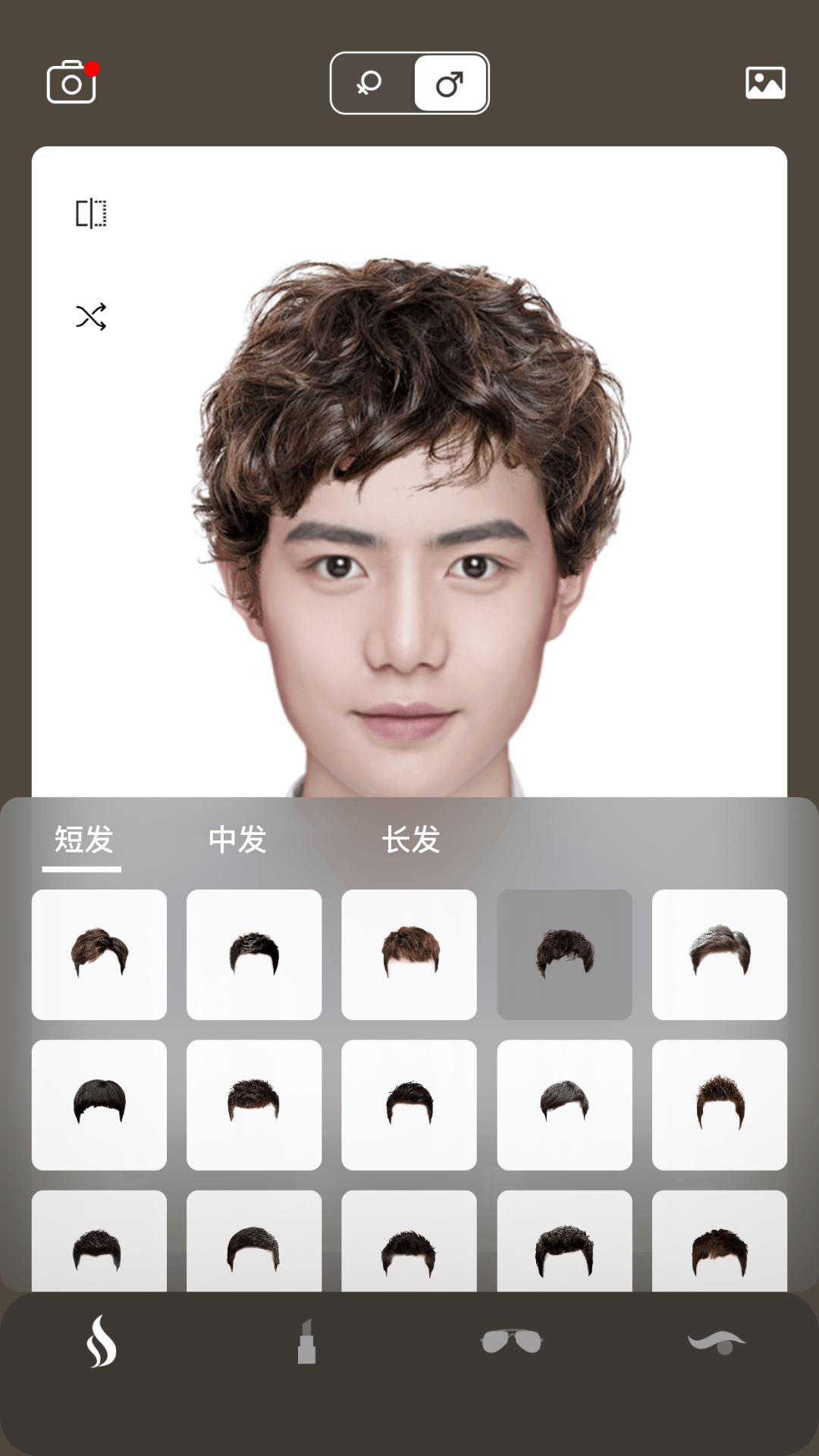Open the photo gallery icon
The width and height of the screenshot is (819, 1456).
[x=765, y=83]
